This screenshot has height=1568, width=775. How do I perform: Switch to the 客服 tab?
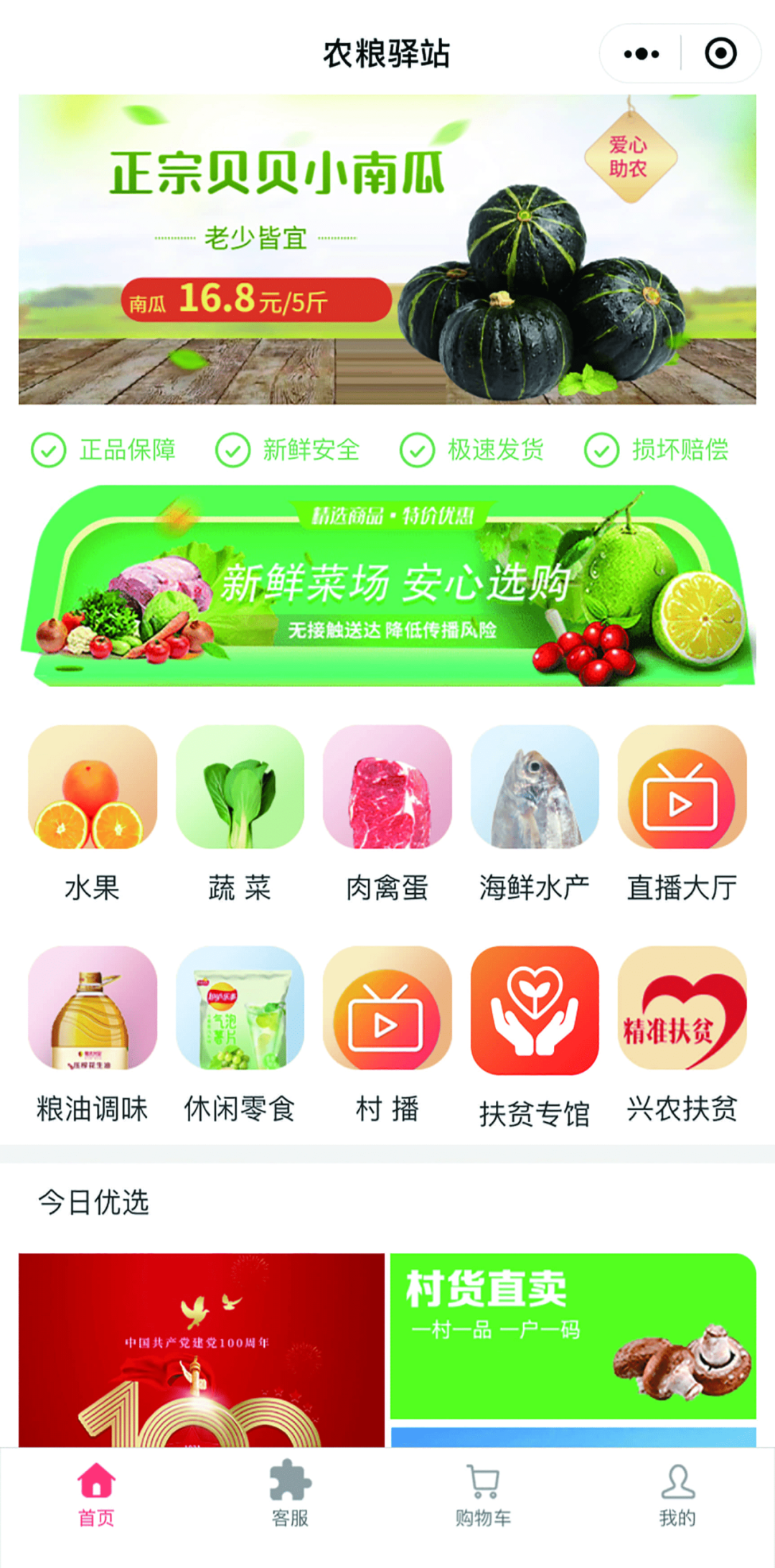[x=290, y=1495]
